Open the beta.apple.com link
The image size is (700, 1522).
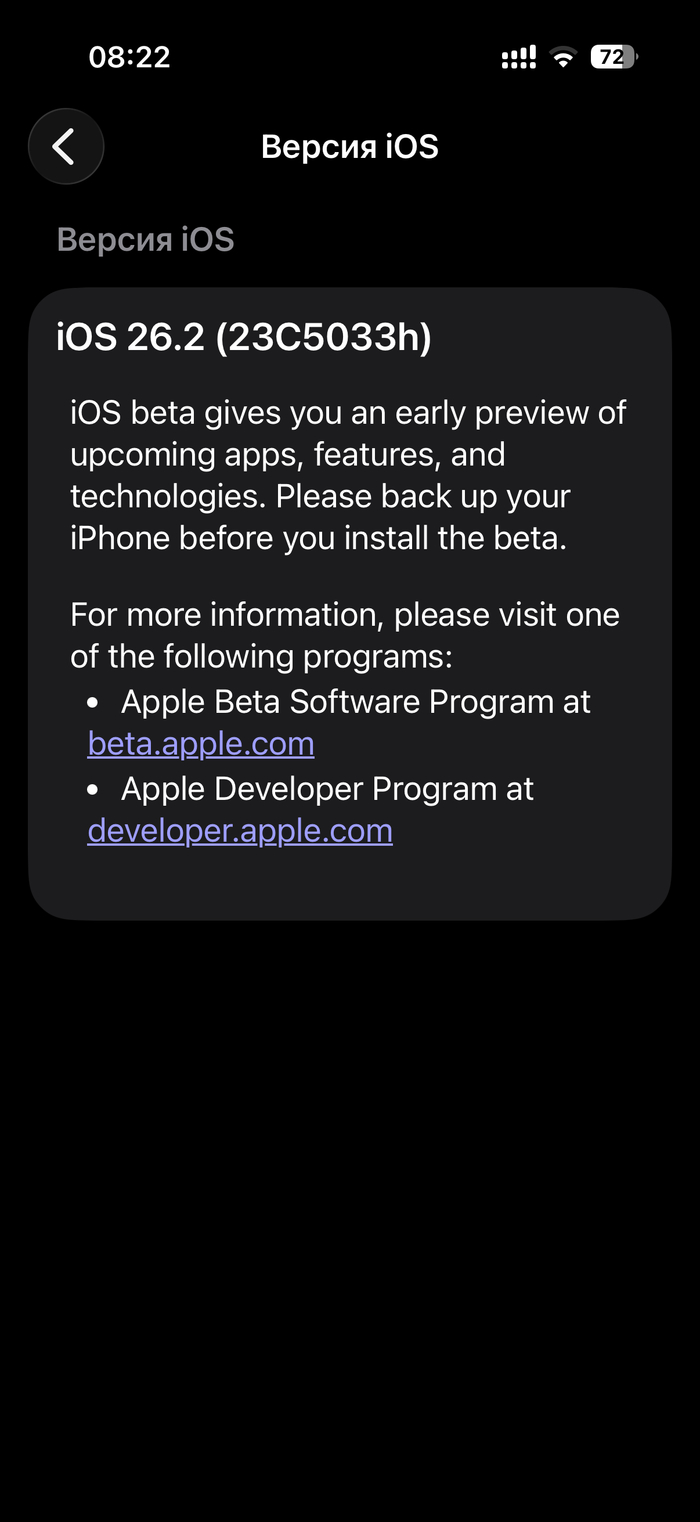point(201,744)
